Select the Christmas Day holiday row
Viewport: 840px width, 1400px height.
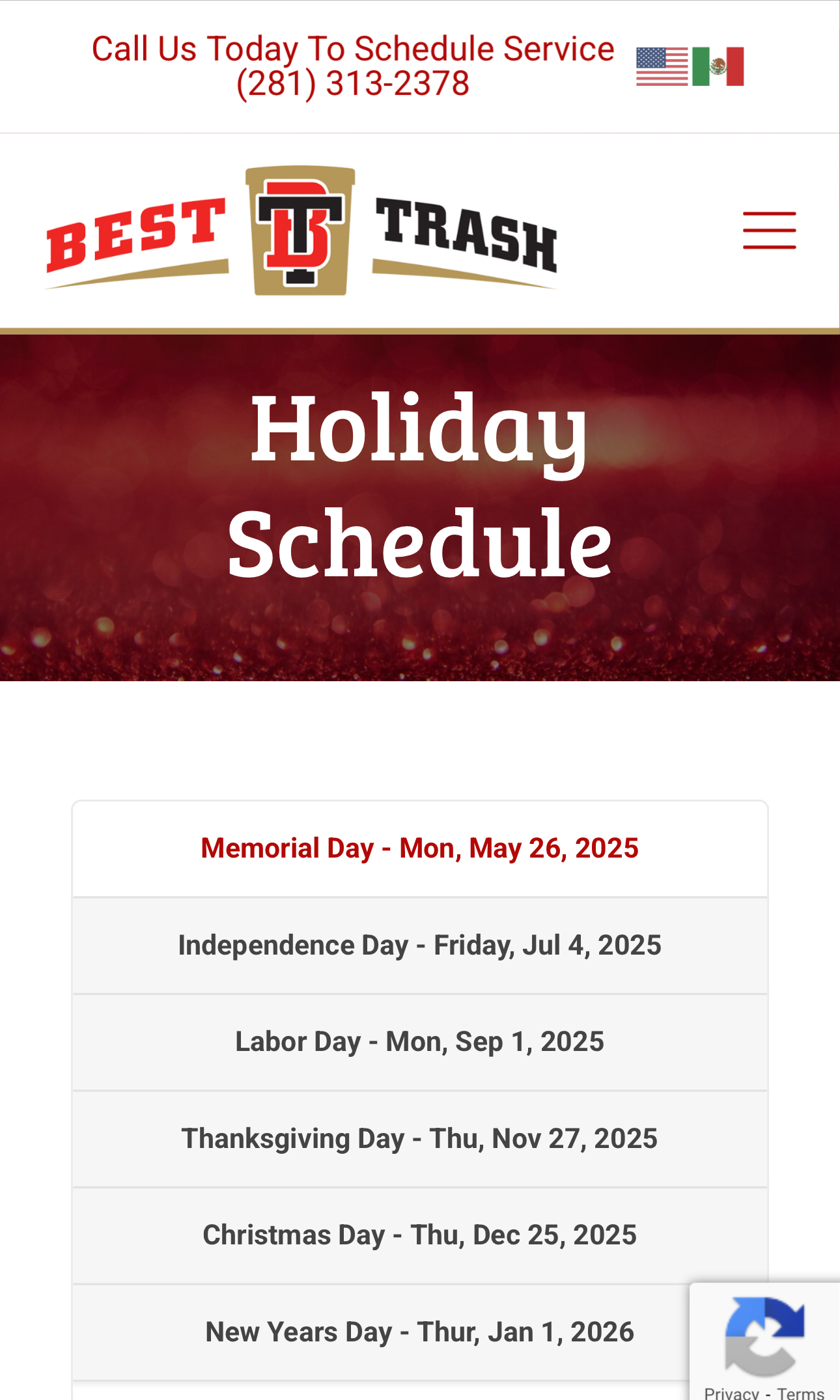pyautogui.click(x=420, y=1236)
